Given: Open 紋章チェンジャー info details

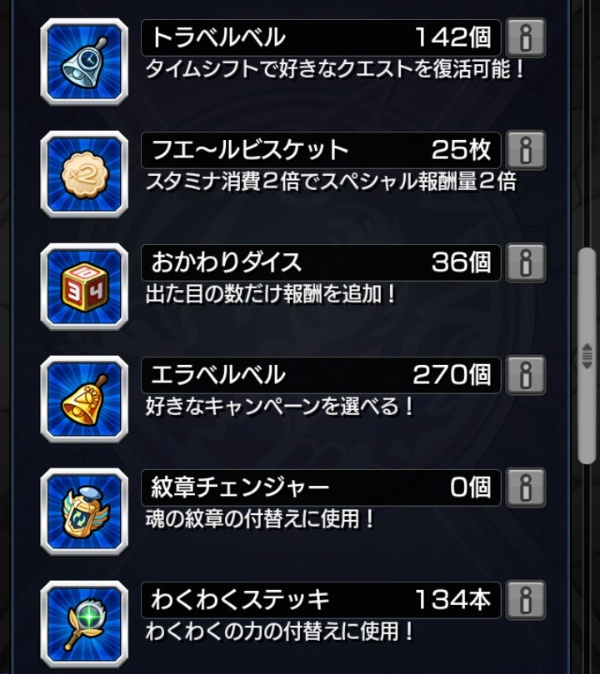Looking at the screenshot, I should (x=526, y=488).
